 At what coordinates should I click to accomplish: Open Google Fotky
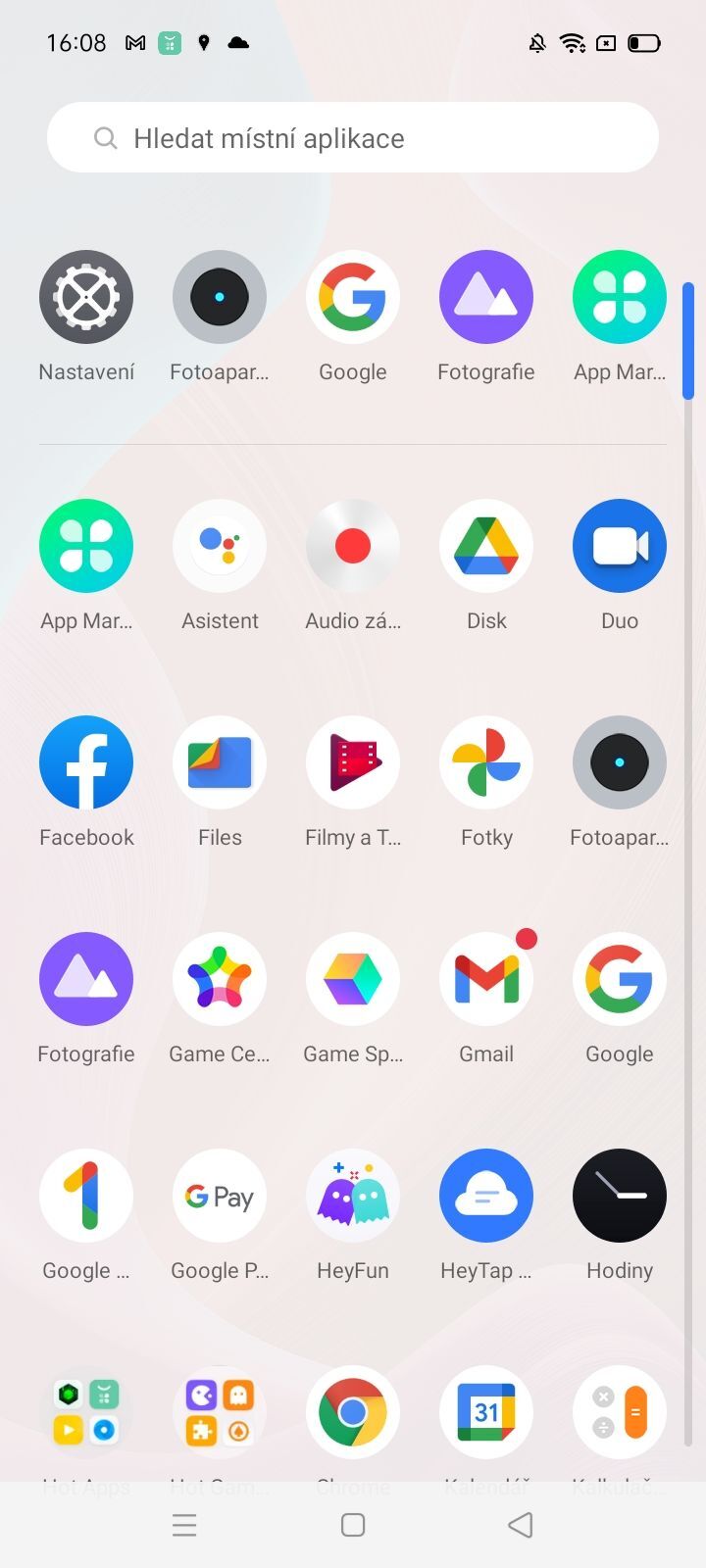coord(486,762)
